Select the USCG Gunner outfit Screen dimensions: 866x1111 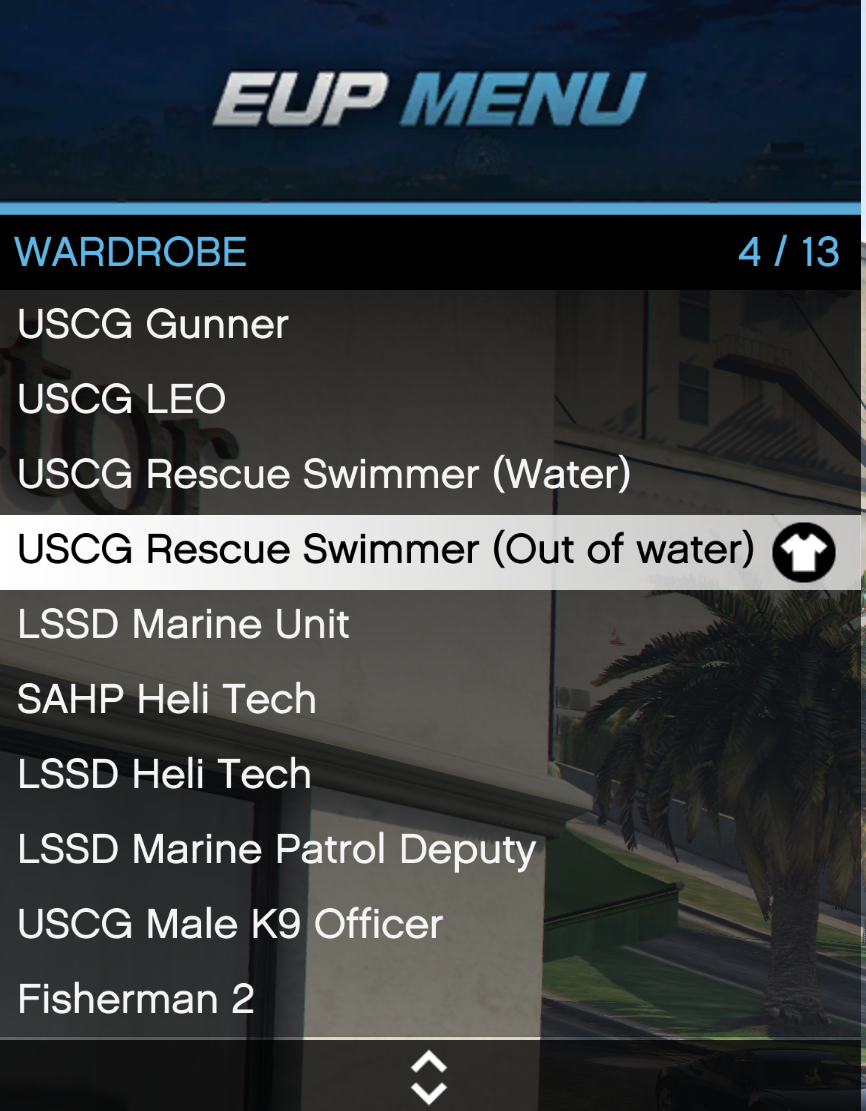(153, 325)
